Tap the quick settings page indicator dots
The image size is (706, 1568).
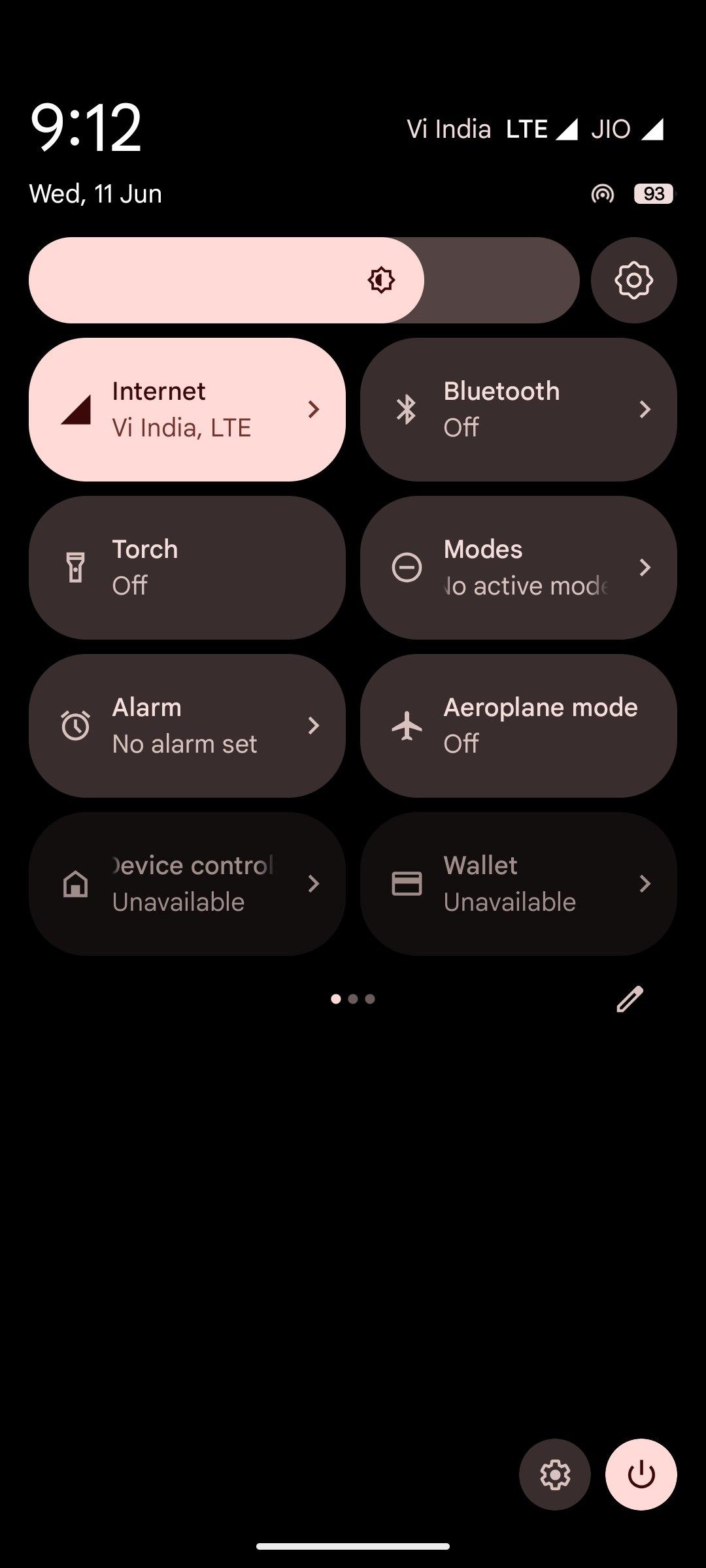(x=353, y=999)
